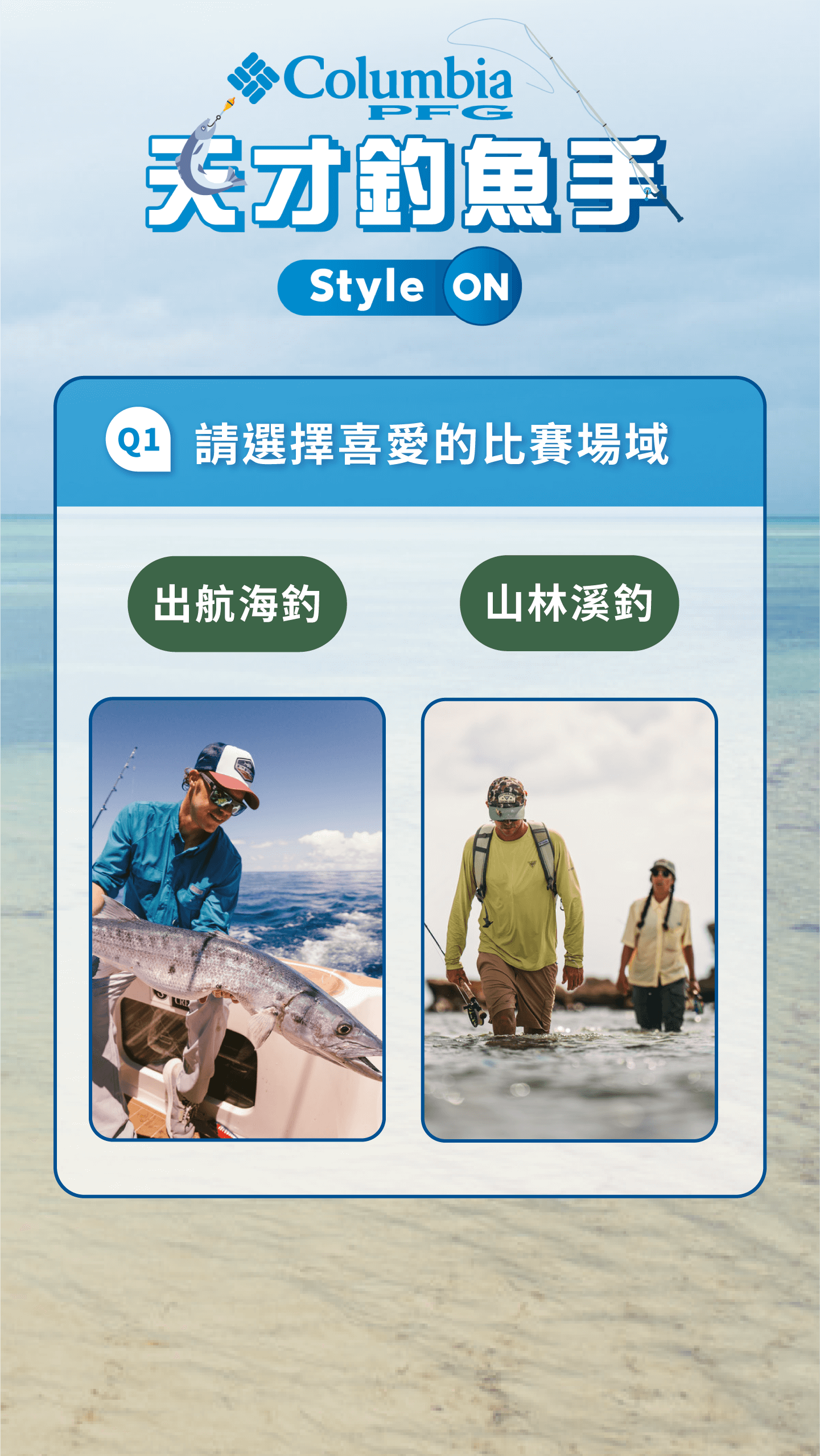Tap the sea fishing photo card
The width and height of the screenshot is (820, 1456).
237,919
